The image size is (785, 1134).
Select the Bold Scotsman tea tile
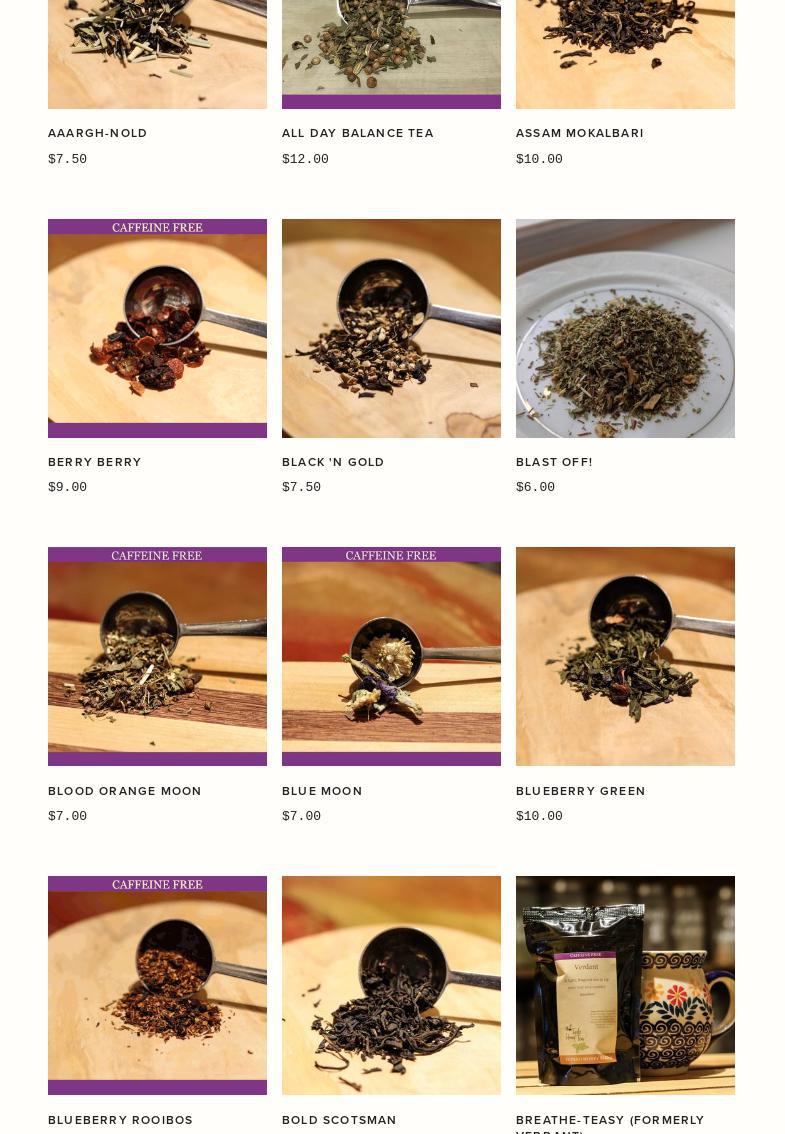(391, 985)
